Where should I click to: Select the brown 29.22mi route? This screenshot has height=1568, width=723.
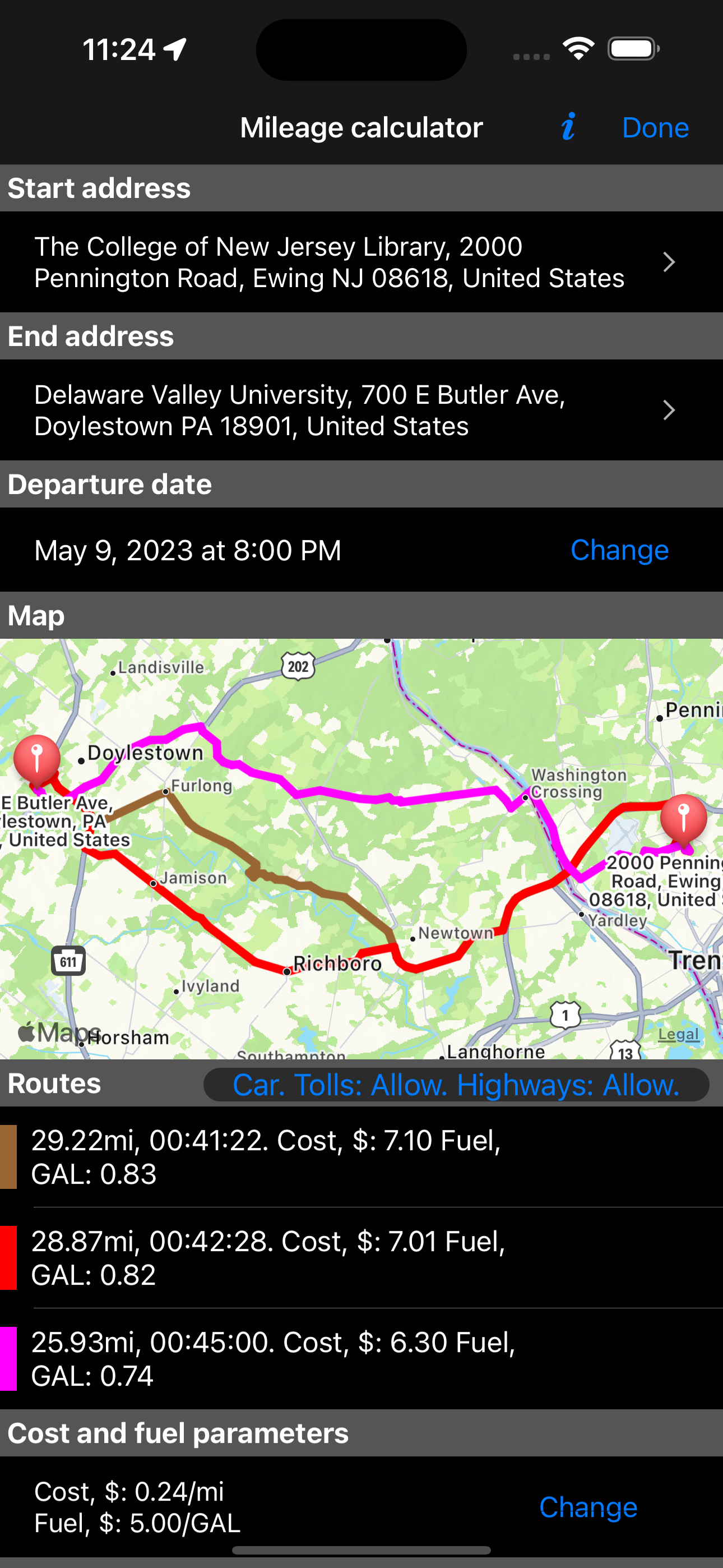(361, 1156)
